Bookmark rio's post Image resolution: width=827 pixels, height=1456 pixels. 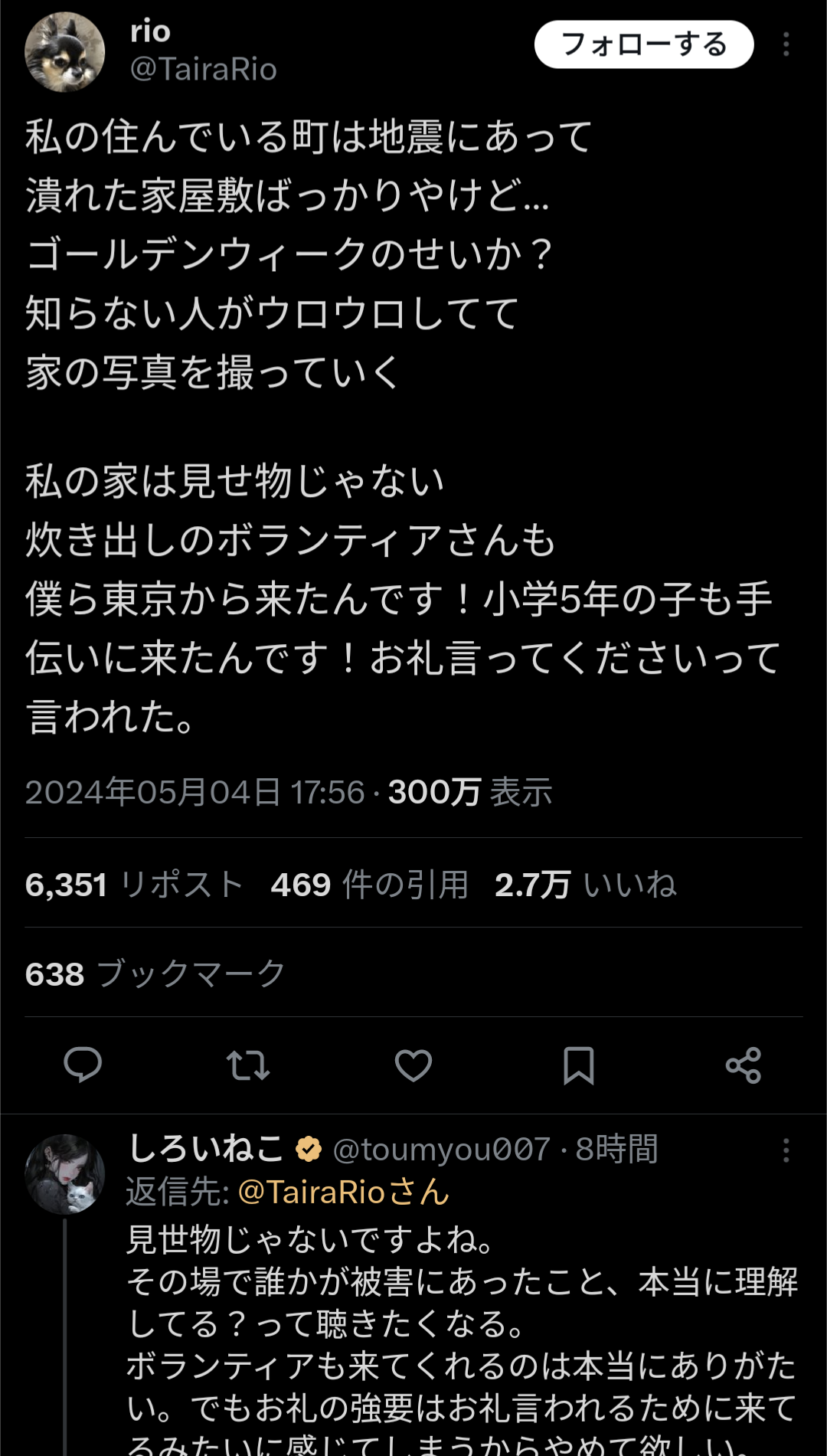point(578,1065)
